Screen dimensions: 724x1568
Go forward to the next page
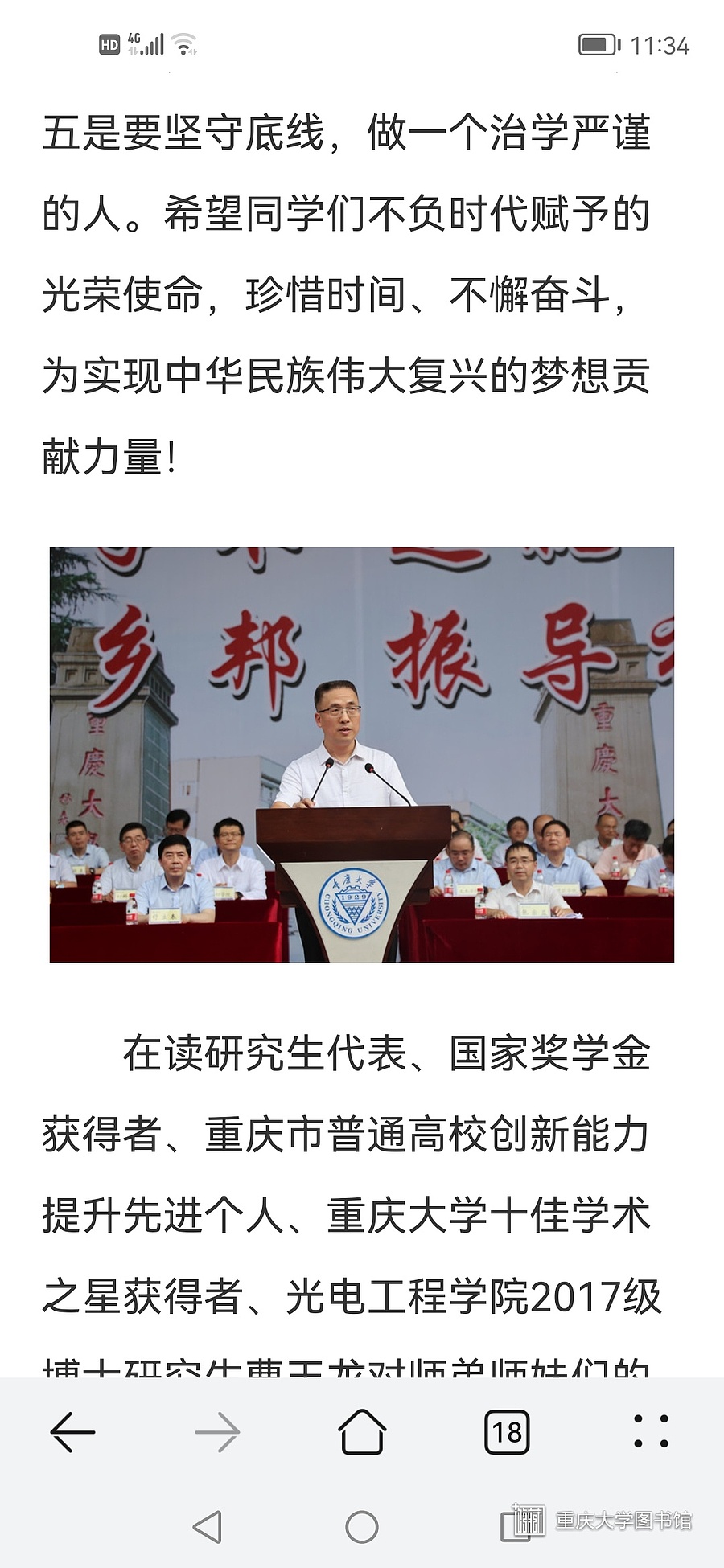[217, 1432]
